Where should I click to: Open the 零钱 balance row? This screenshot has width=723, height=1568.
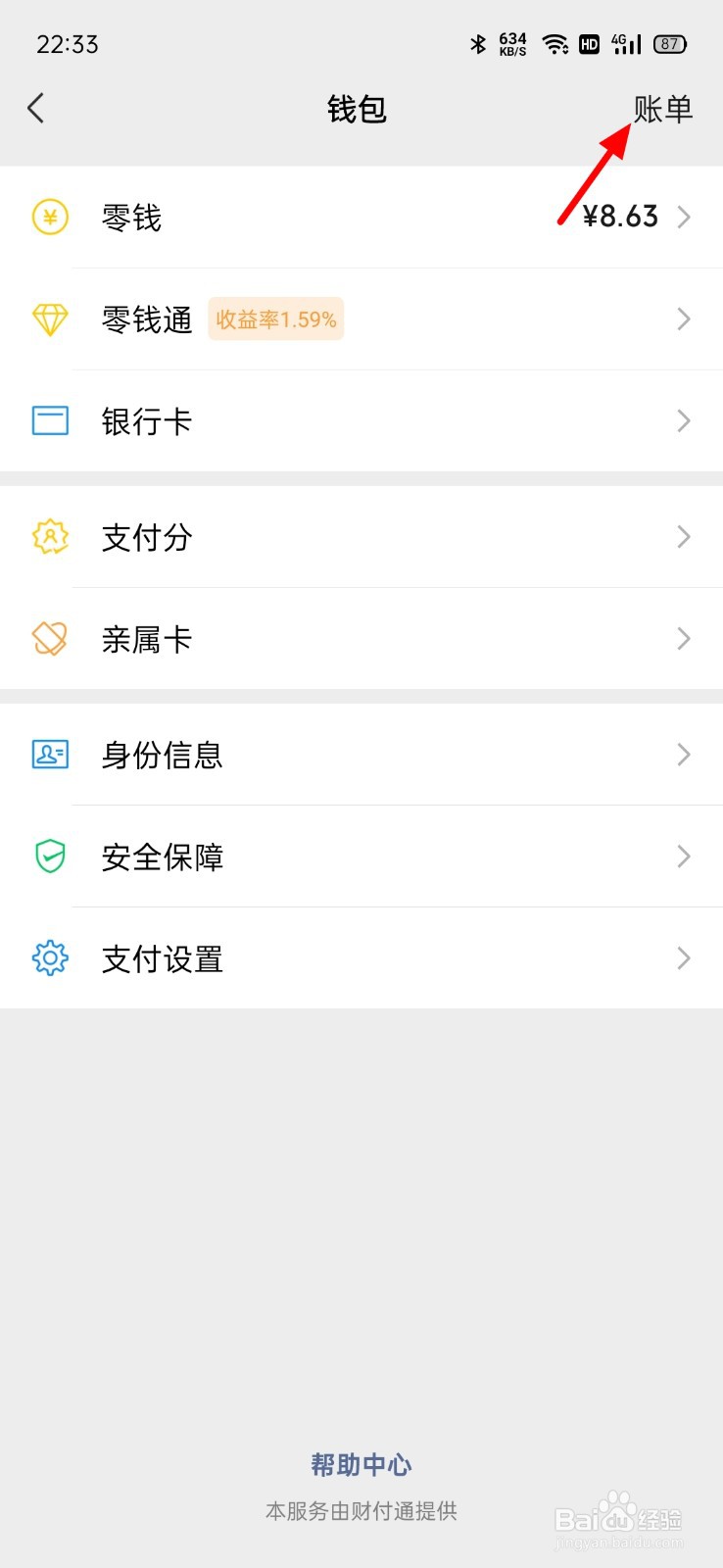click(x=361, y=217)
